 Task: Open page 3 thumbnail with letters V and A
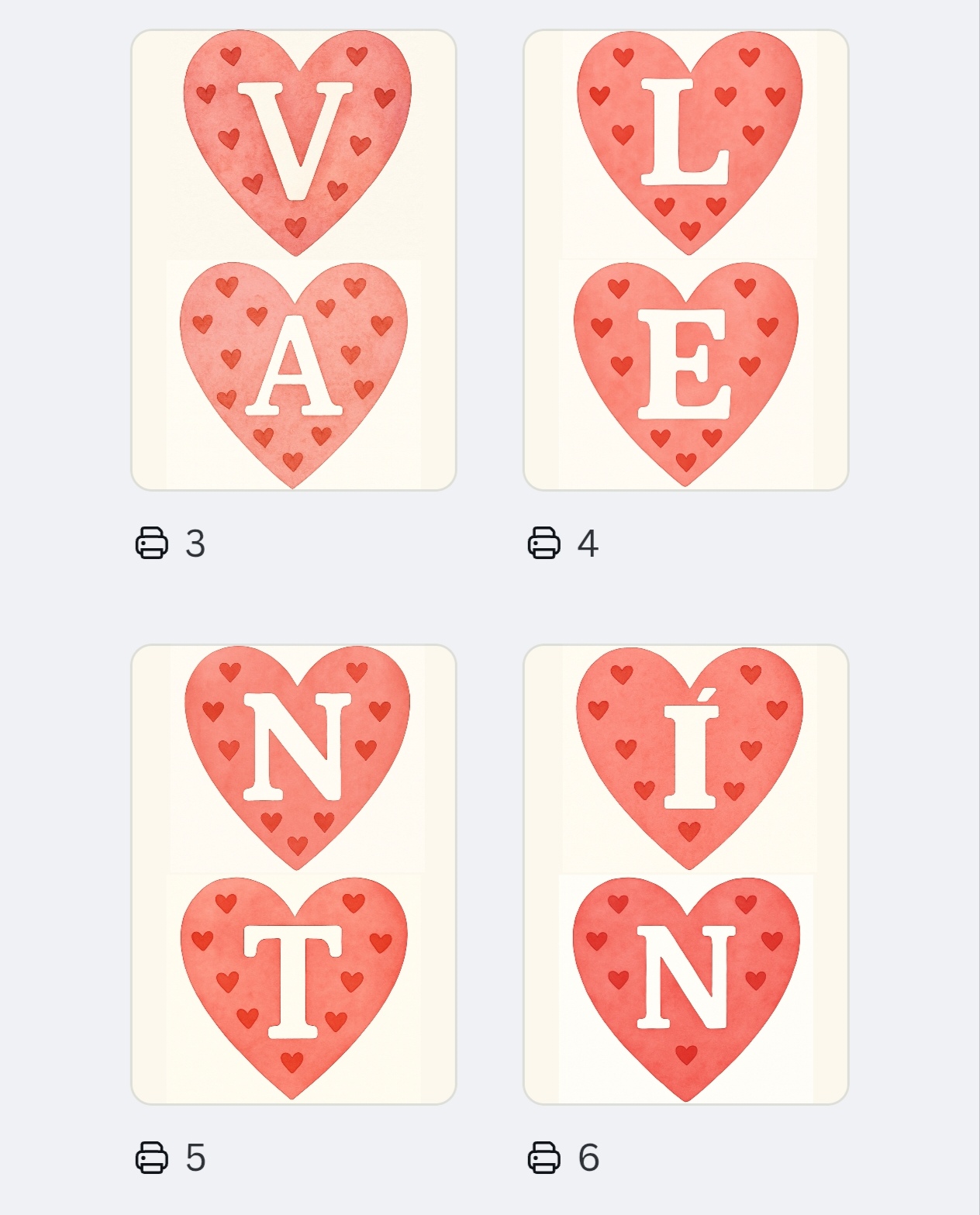pyautogui.click(x=293, y=260)
